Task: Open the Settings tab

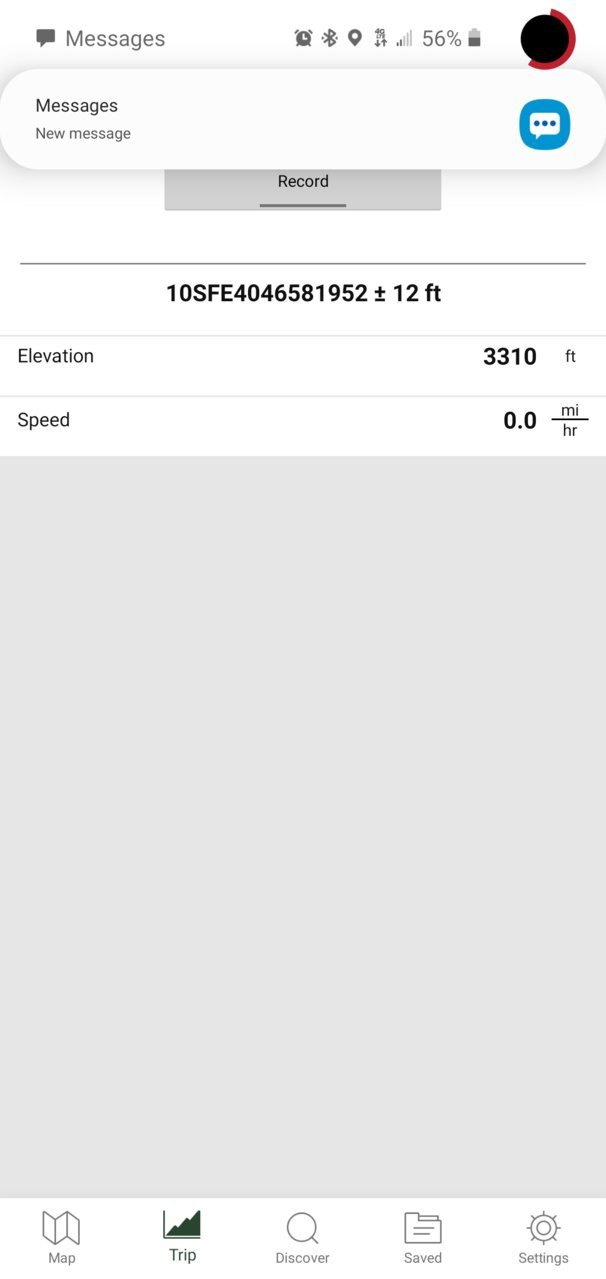Action: [543, 1238]
